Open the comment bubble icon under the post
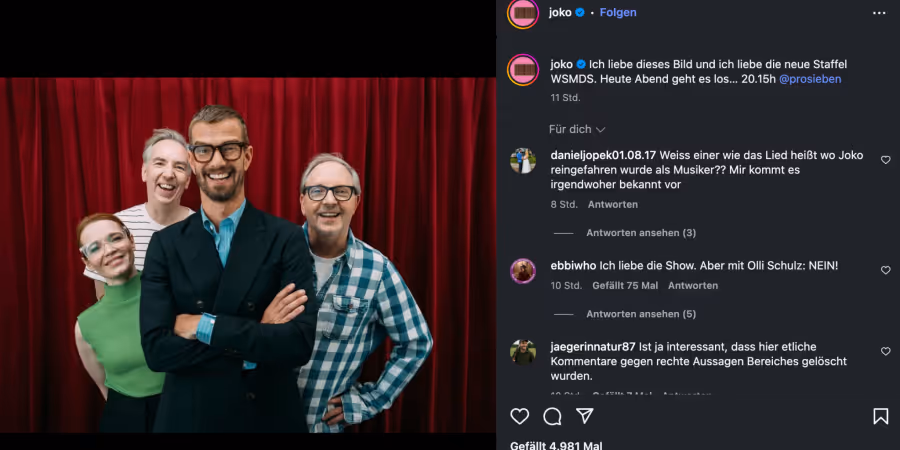The image size is (900, 450). click(552, 416)
